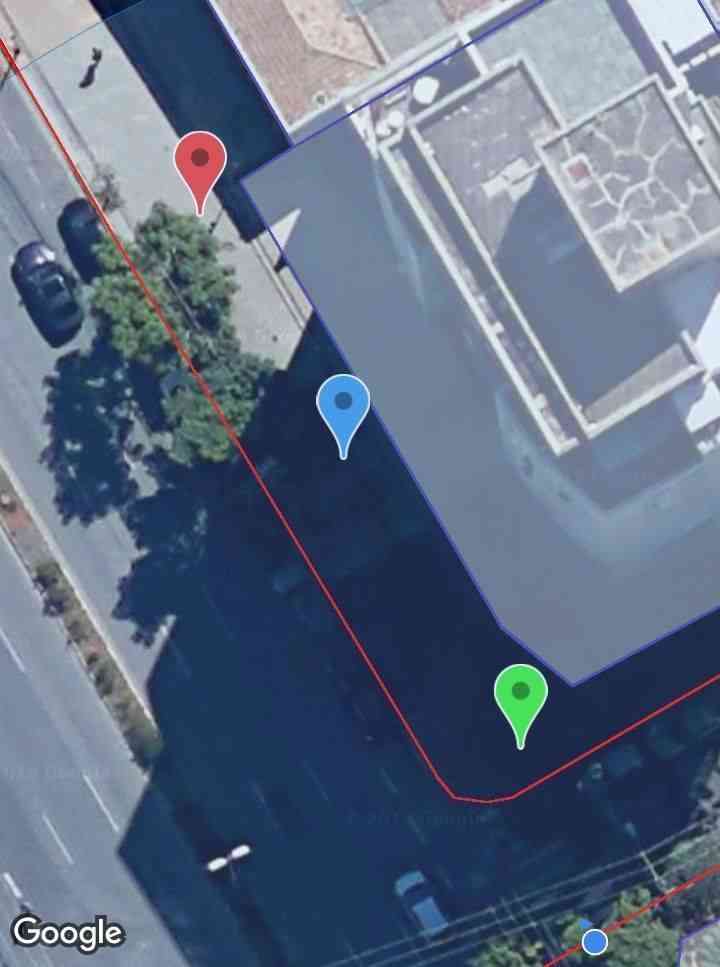Screen dimensions: 720x967
Task: Select the blue map pin marker
Action: point(343,405)
